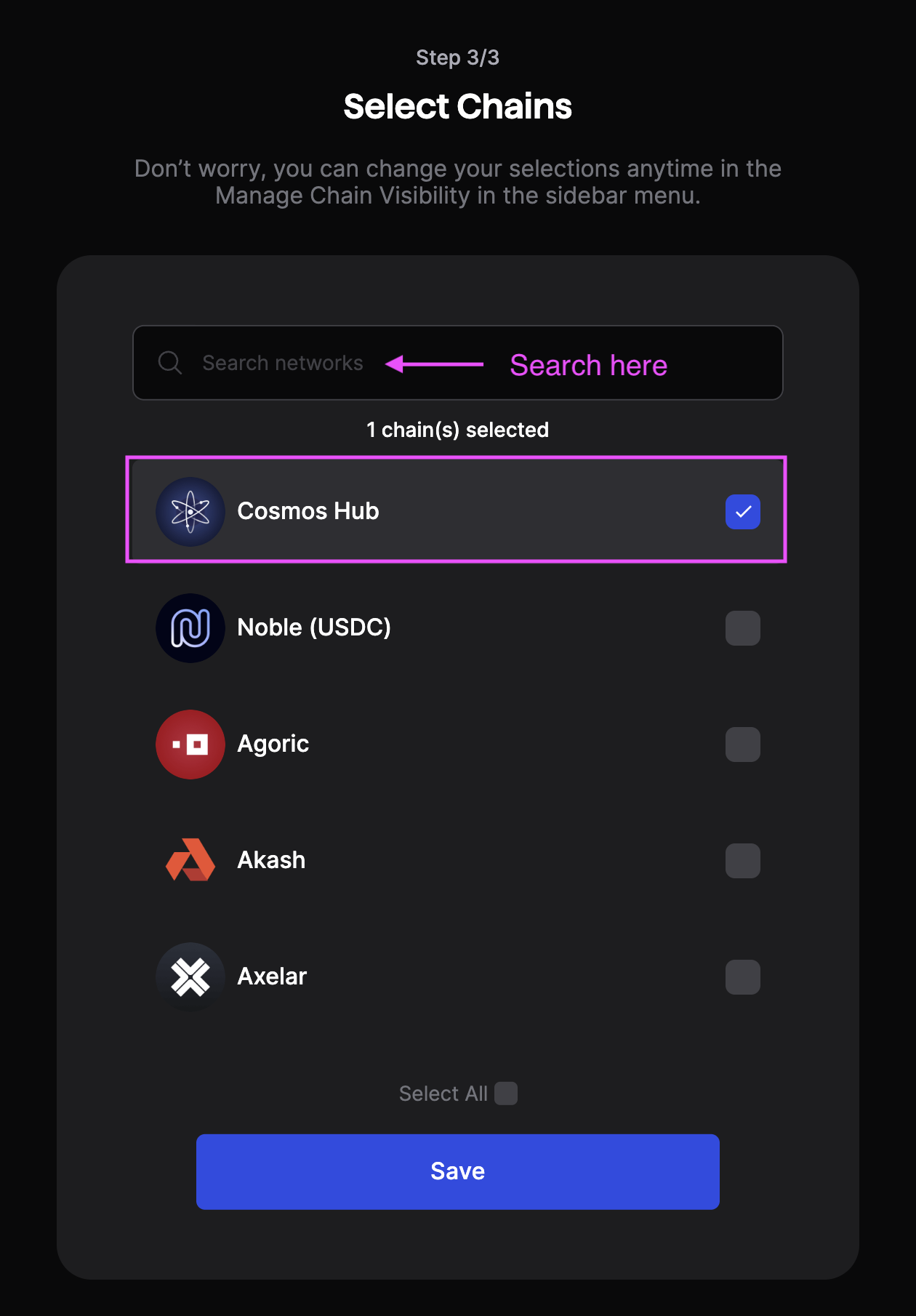This screenshot has width=916, height=1316.
Task: Save the selected chains
Action: click(457, 1171)
